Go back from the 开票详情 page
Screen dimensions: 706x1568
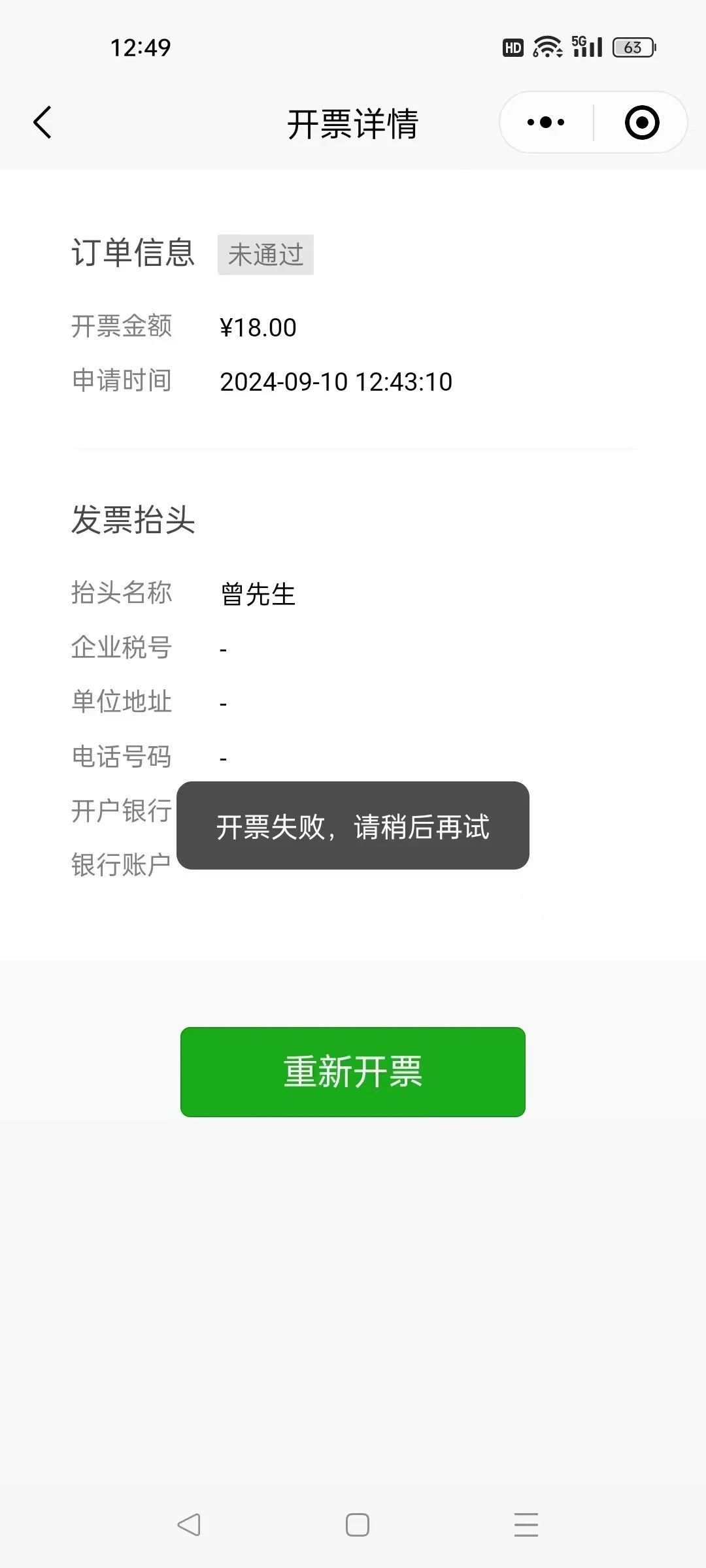42,122
